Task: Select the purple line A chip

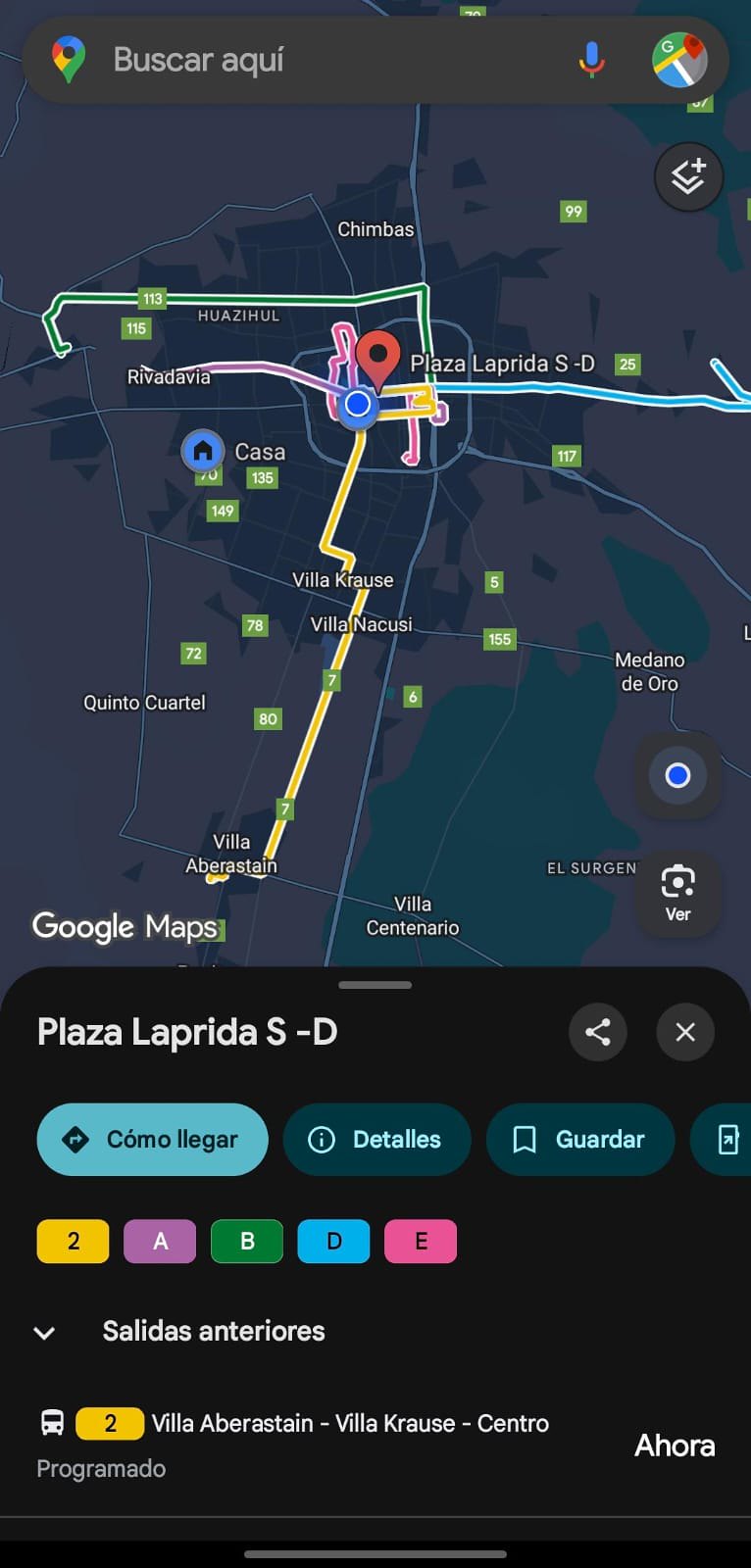Action: click(160, 1242)
